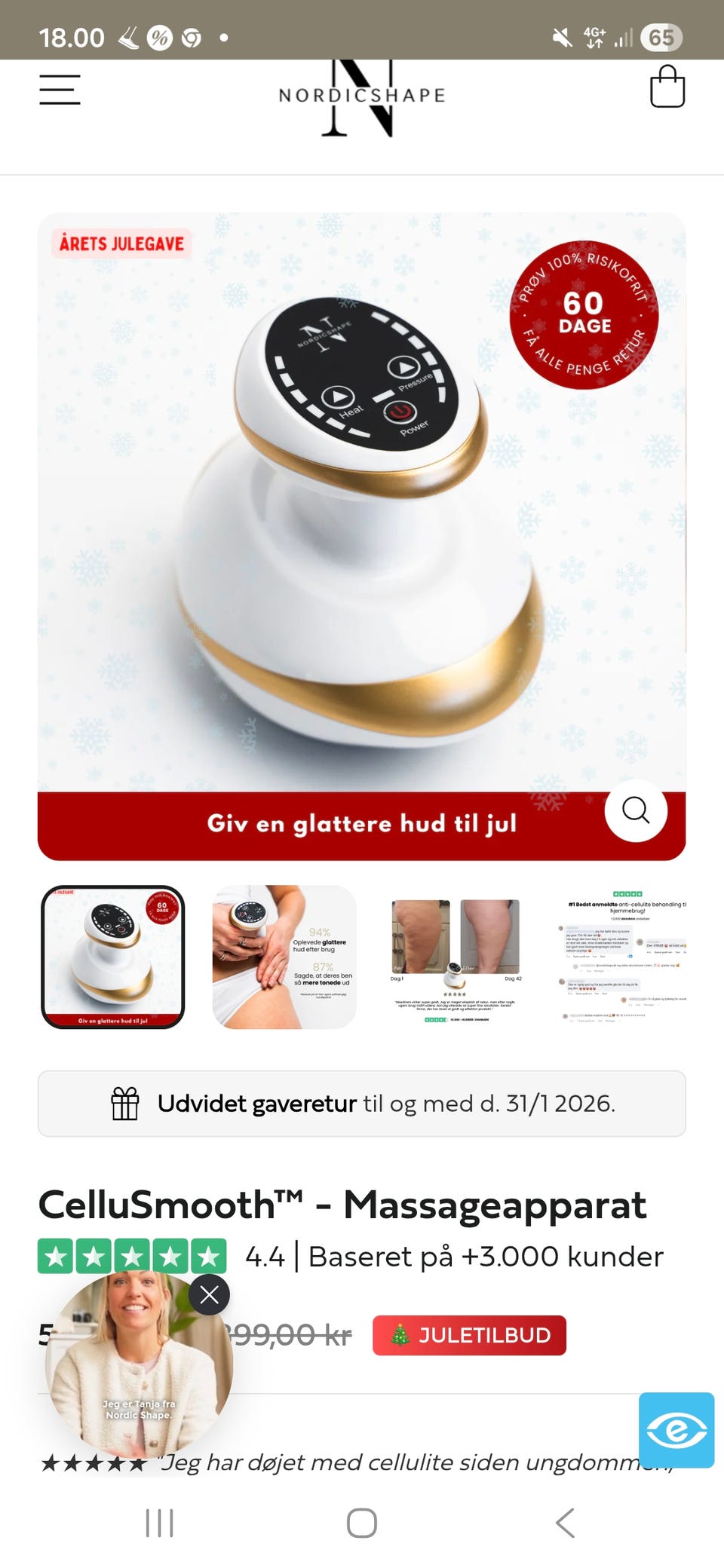Tap the Android home button
The width and height of the screenshot is (724, 1568).
click(x=362, y=1522)
